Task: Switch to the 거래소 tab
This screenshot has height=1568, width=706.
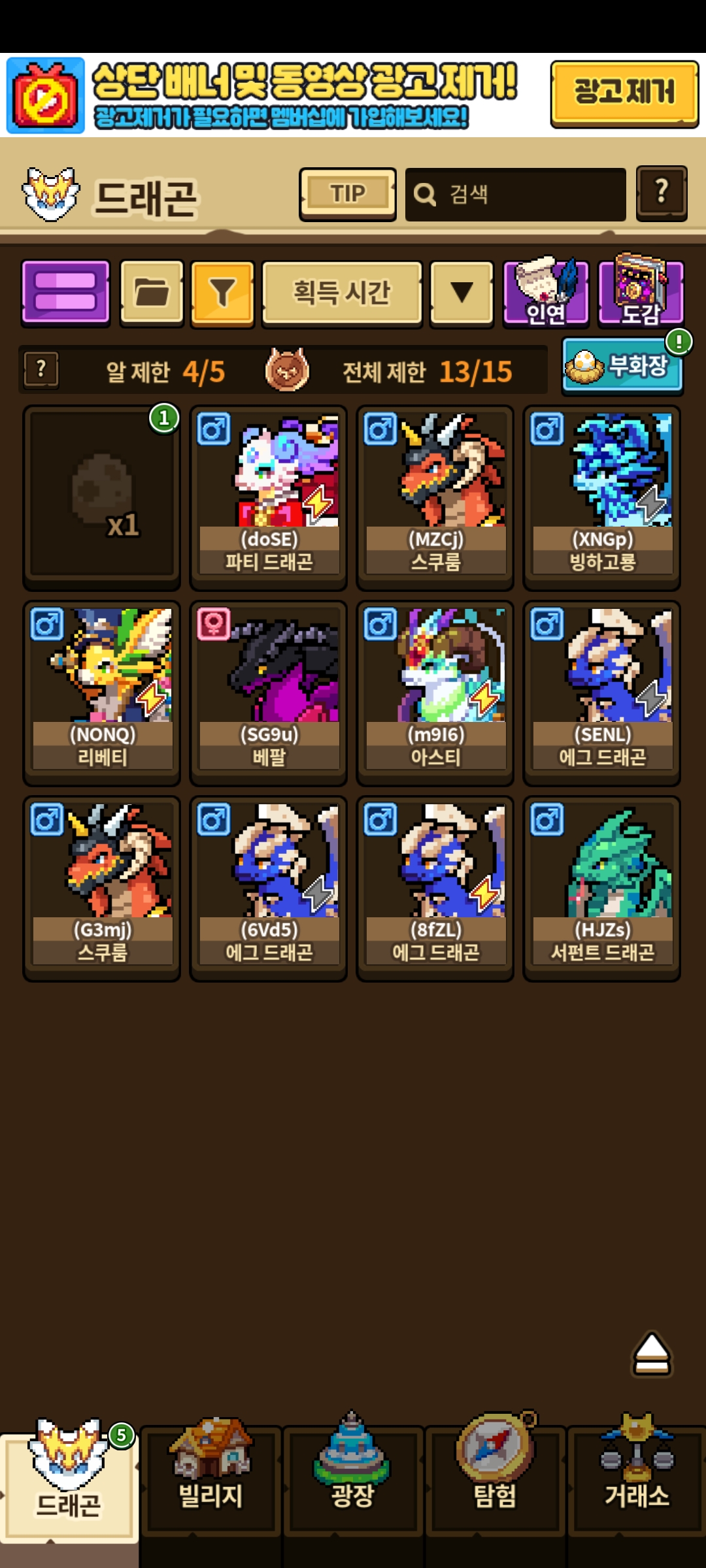Action: [637, 1478]
